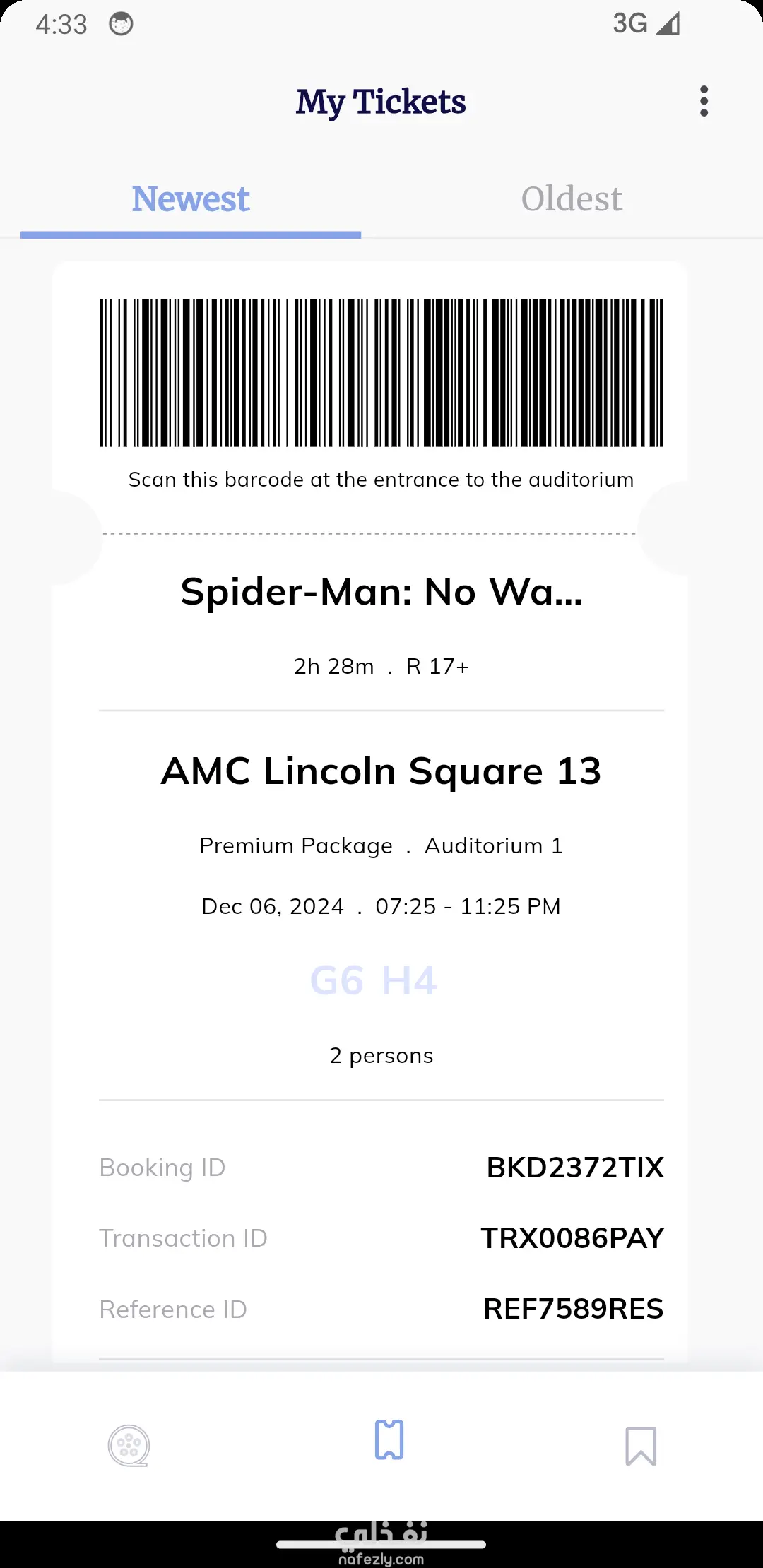763x1568 pixels.
Task: Select the tickets tab in bottom bar
Action: (389, 1439)
